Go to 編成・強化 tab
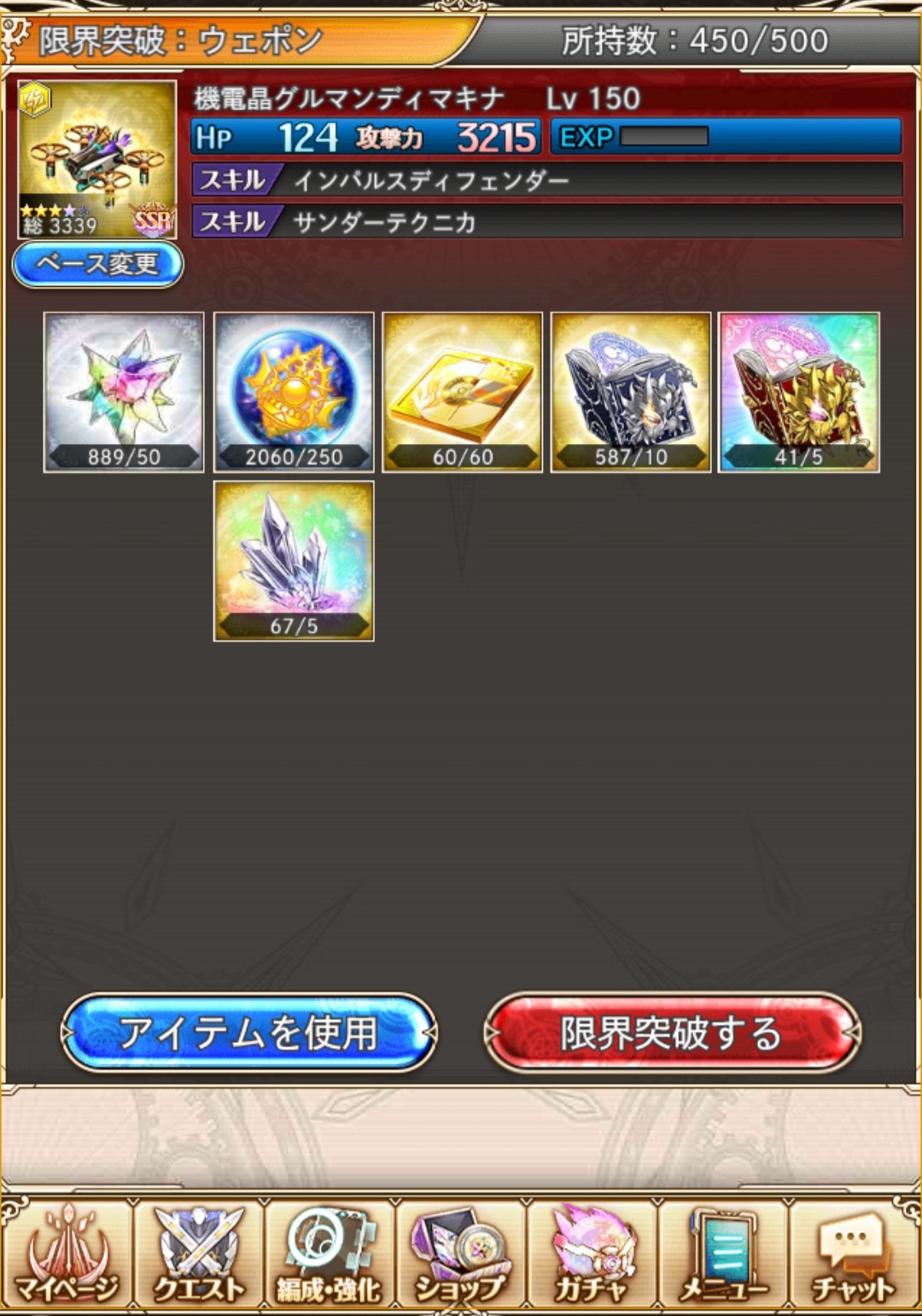The width and height of the screenshot is (922, 1316). (330, 1255)
